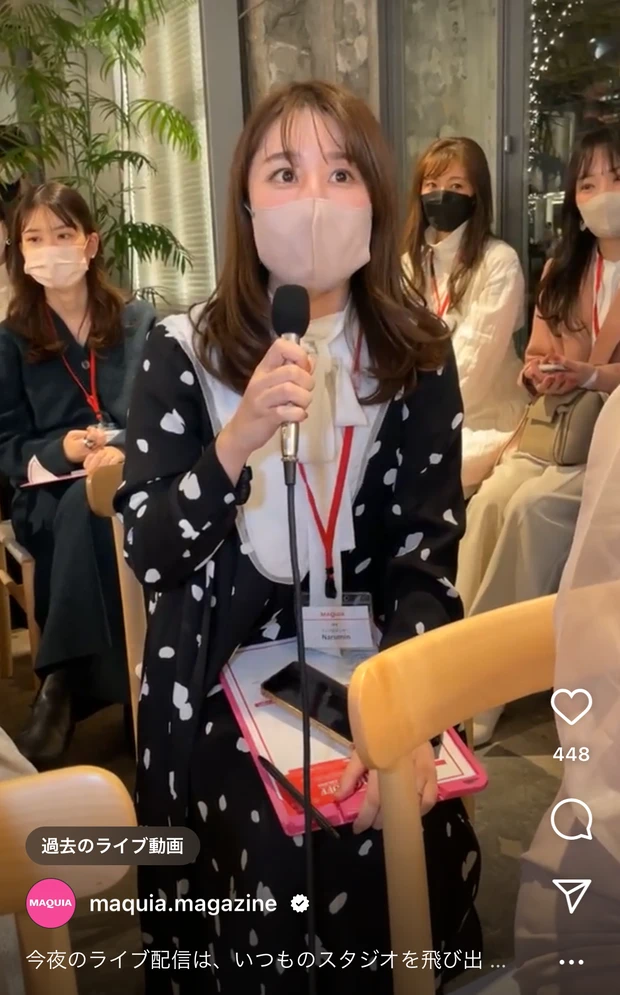Like this live video with the heart
Screen dimensions: 620x995
click(571, 707)
